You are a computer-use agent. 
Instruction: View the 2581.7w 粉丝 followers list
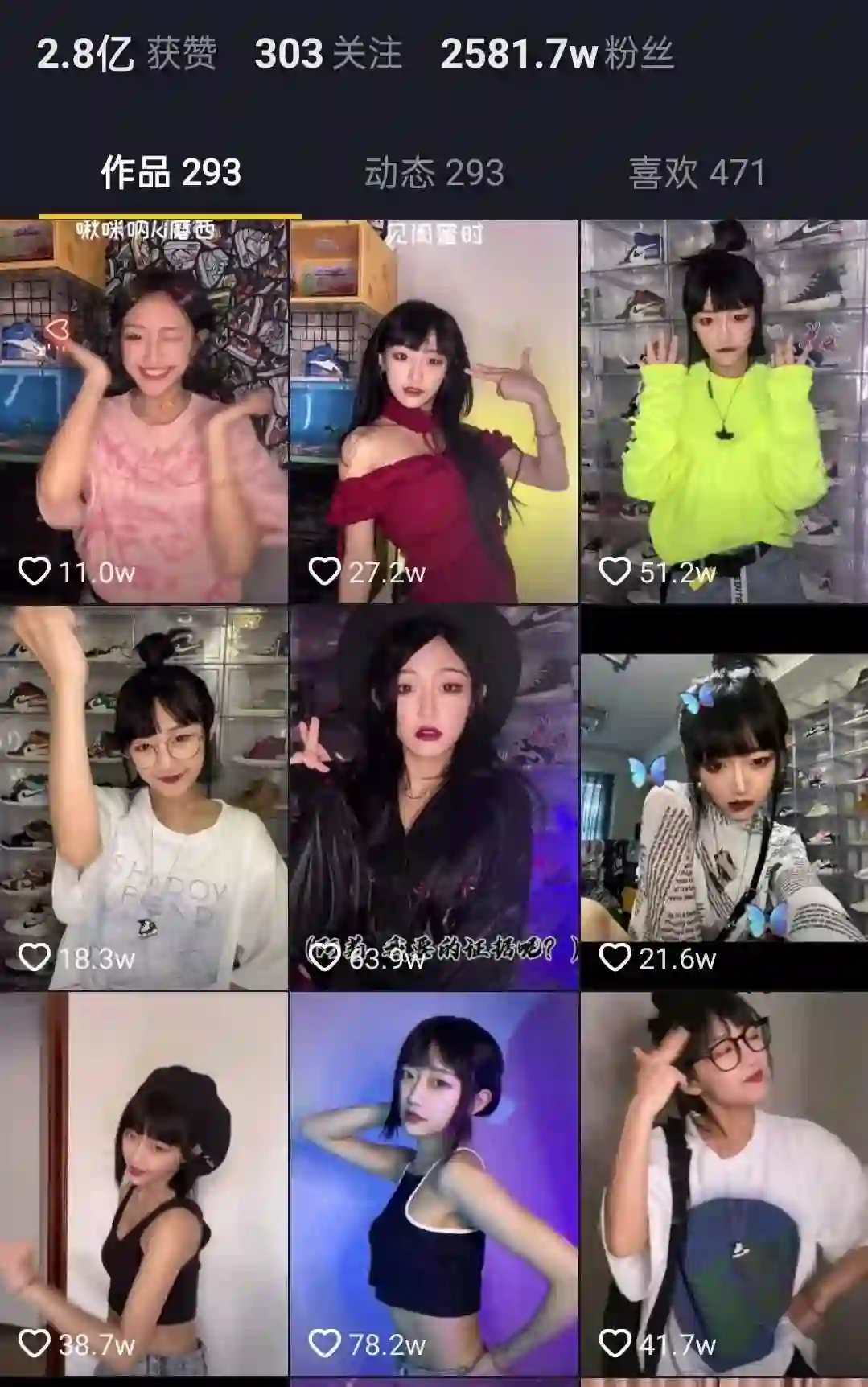pos(557,54)
